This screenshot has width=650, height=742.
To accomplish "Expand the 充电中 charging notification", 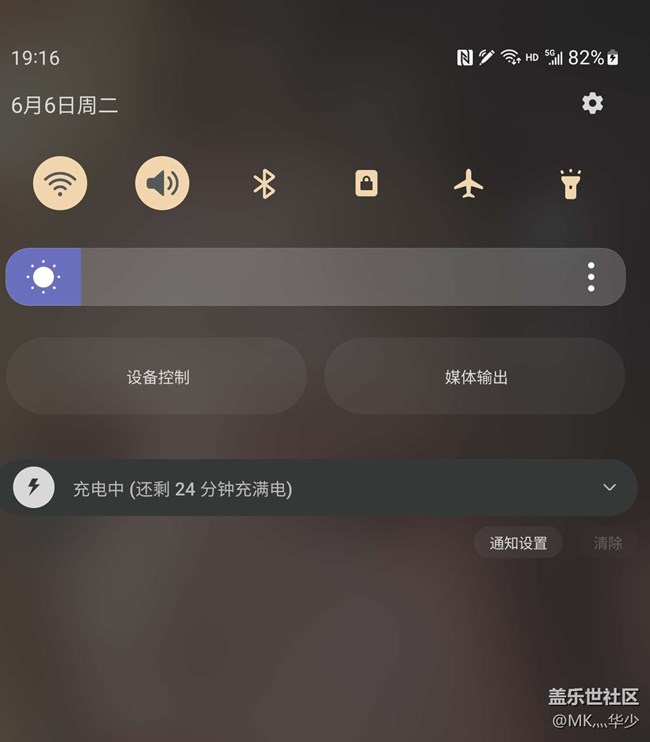I will pos(609,488).
